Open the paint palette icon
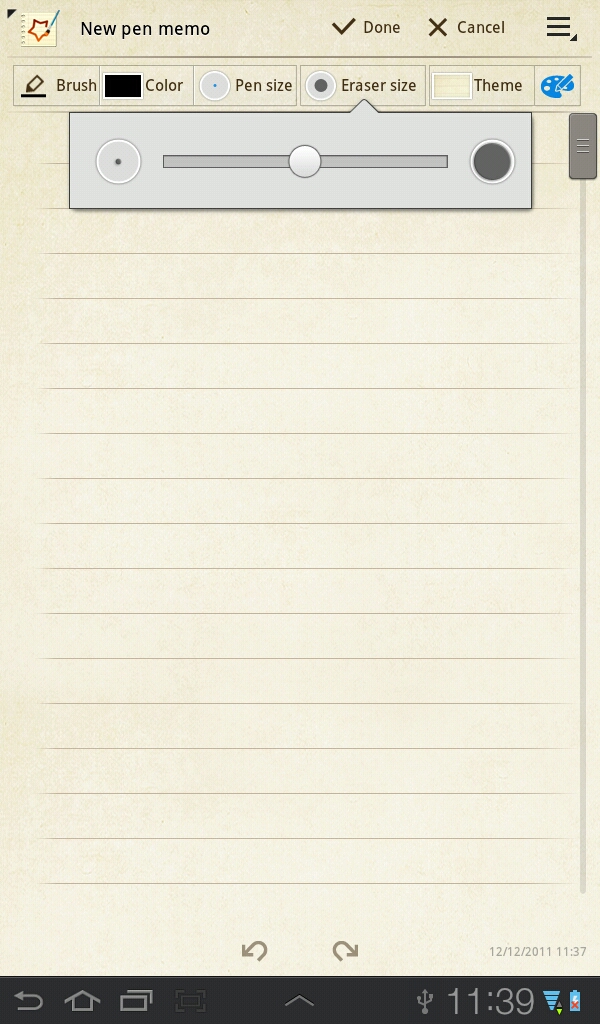This screenshot has height=1024, width=600. (557, 86)
